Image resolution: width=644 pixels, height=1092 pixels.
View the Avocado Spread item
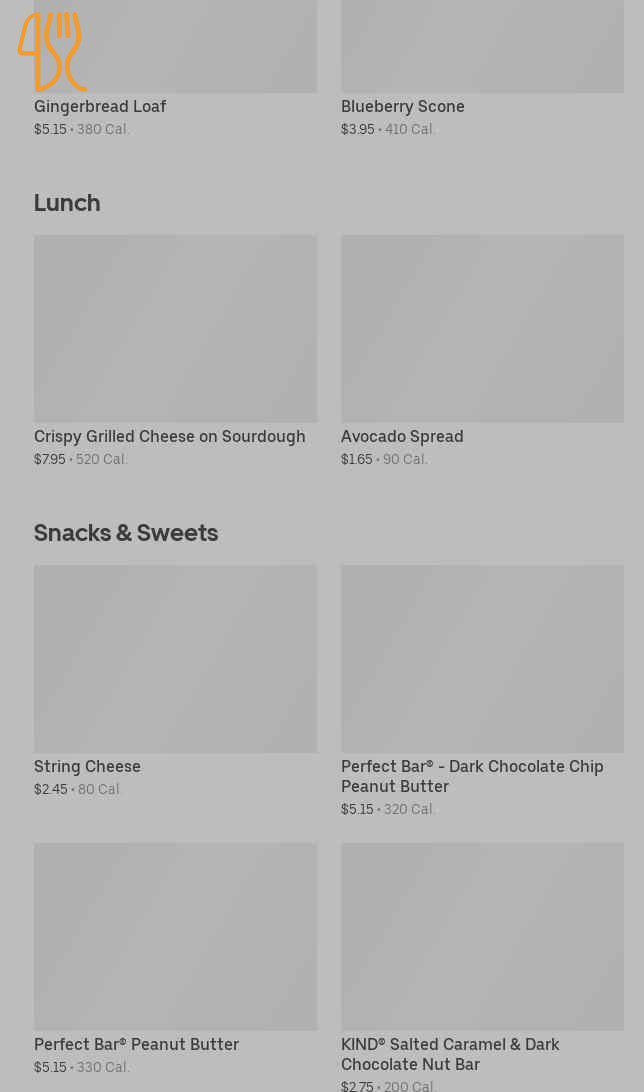click(x=482, y=329)
